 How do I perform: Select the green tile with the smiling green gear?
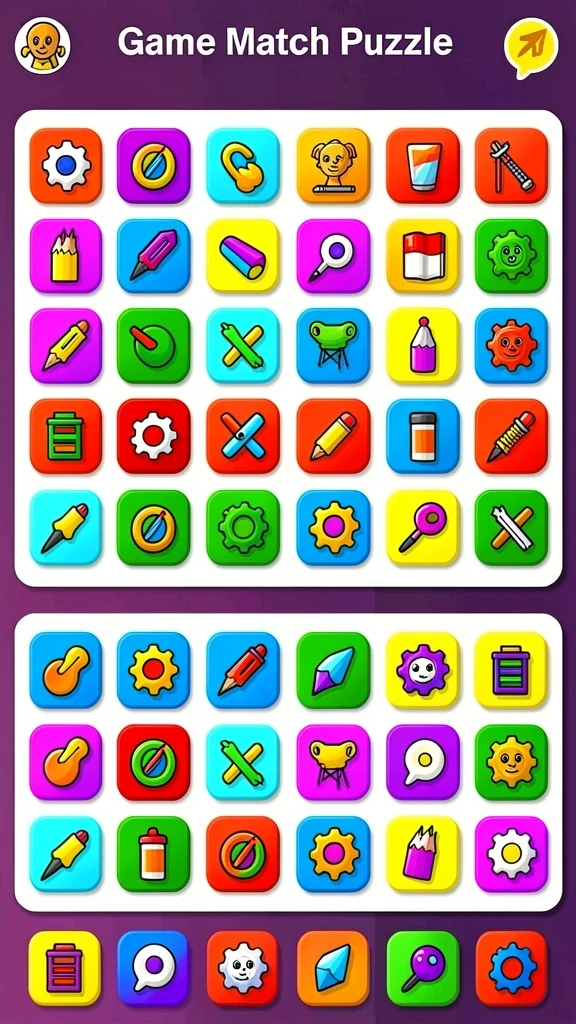[x=511, y=256]
